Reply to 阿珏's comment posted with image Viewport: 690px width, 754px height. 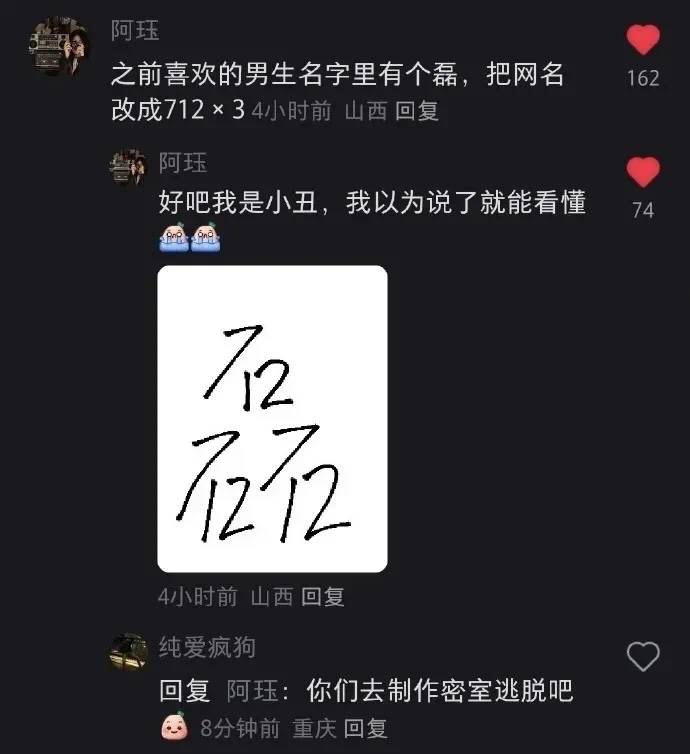coord(323,597)
